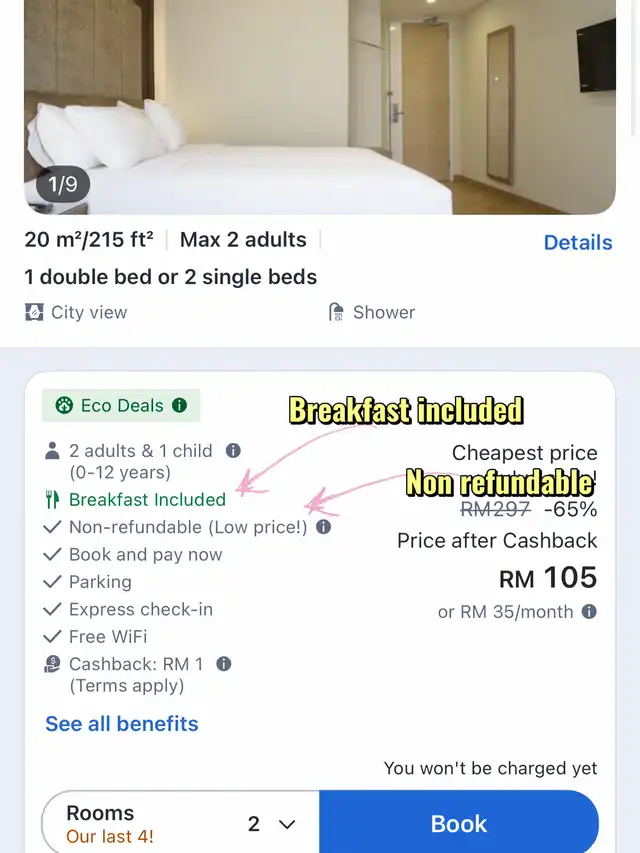Viewport: 640px width, 853px height.
Task: Book this room
Action: coord(459,824)
